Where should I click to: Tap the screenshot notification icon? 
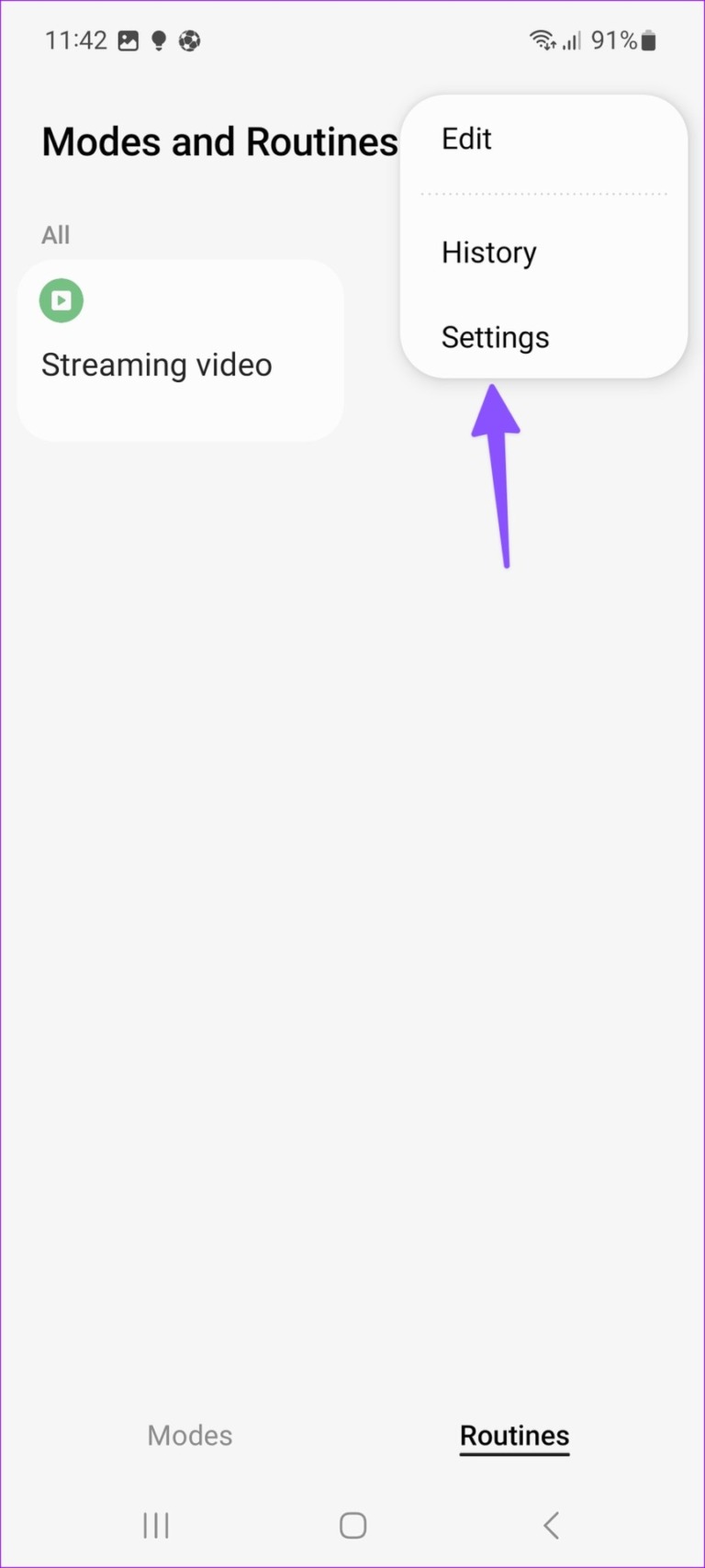tap(129, 40)
